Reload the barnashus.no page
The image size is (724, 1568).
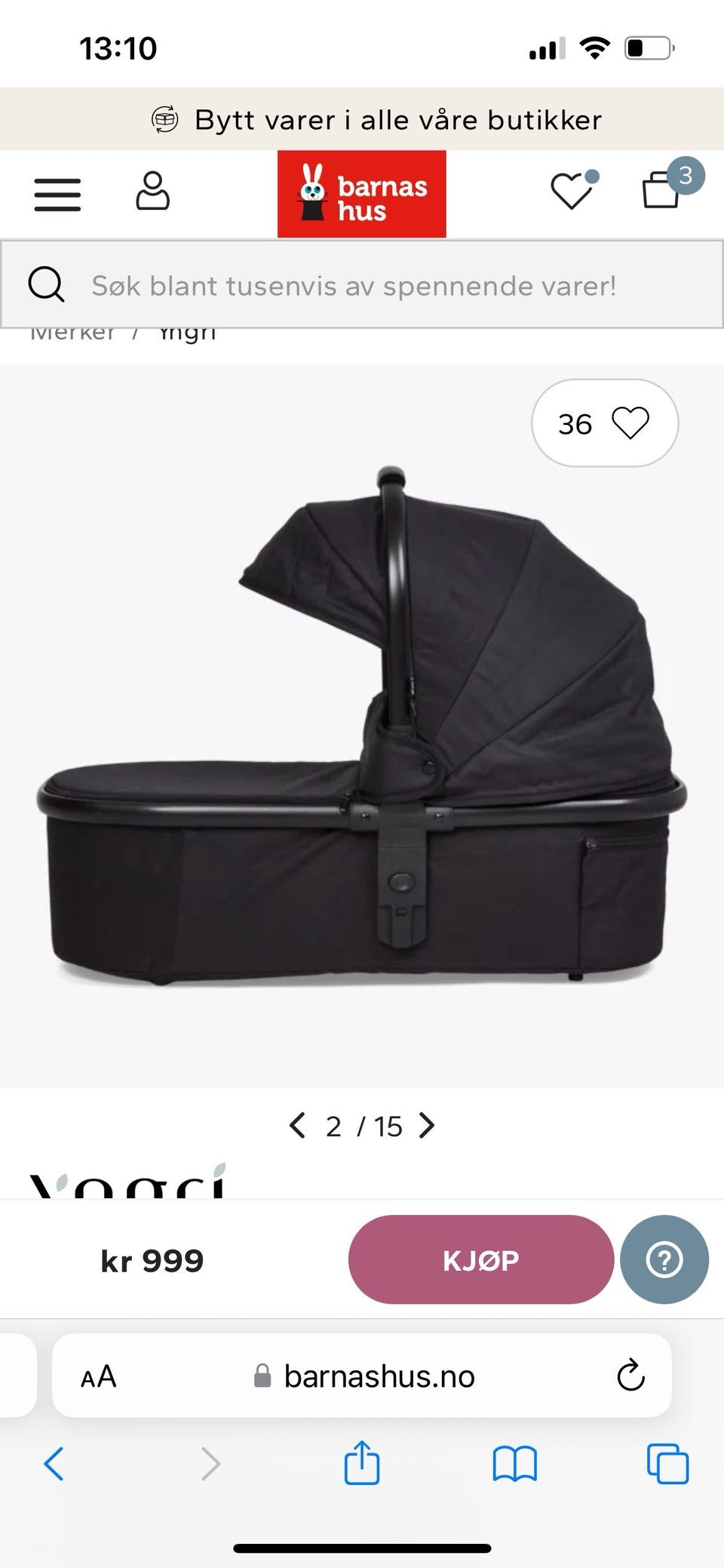(x=630, y=1376)
